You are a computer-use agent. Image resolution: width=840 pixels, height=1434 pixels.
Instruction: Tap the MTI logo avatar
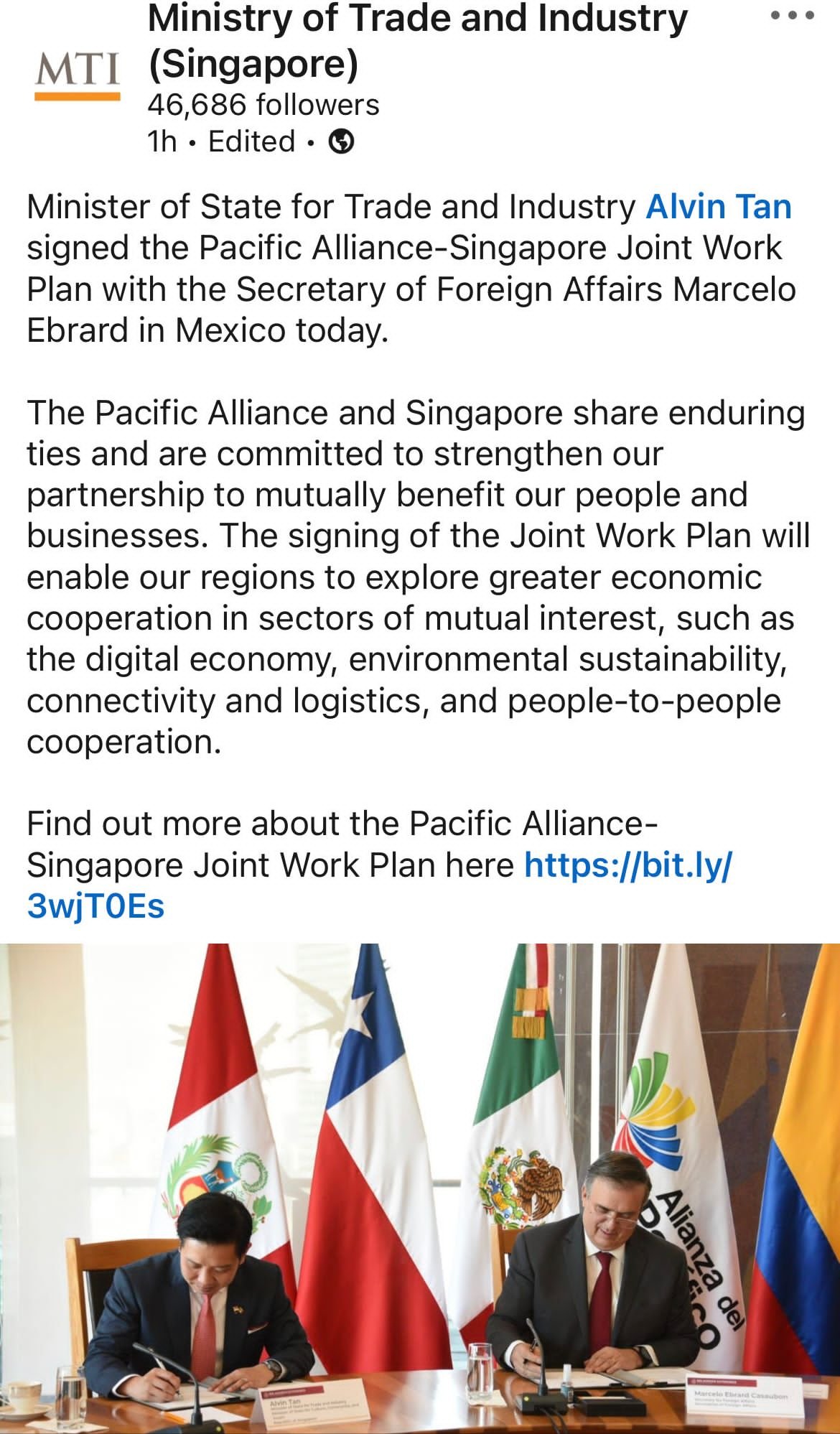pyautogui.click(x=77, y=75)
